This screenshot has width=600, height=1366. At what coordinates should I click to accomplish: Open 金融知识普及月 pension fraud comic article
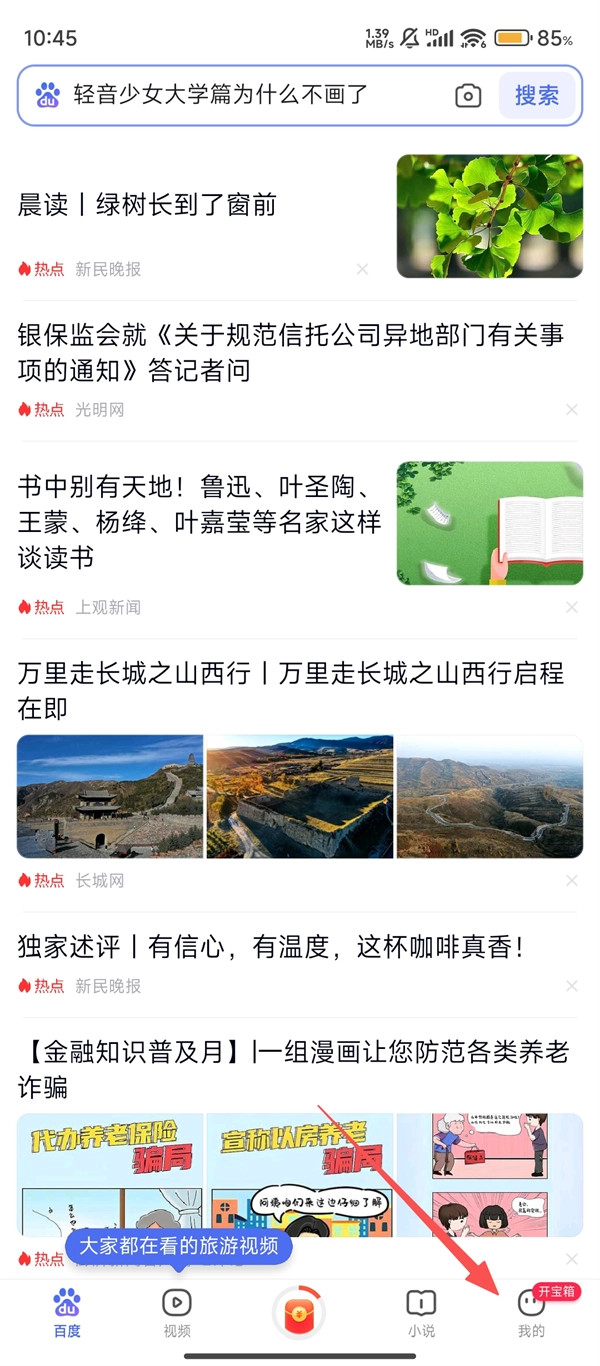point(290,1068)
